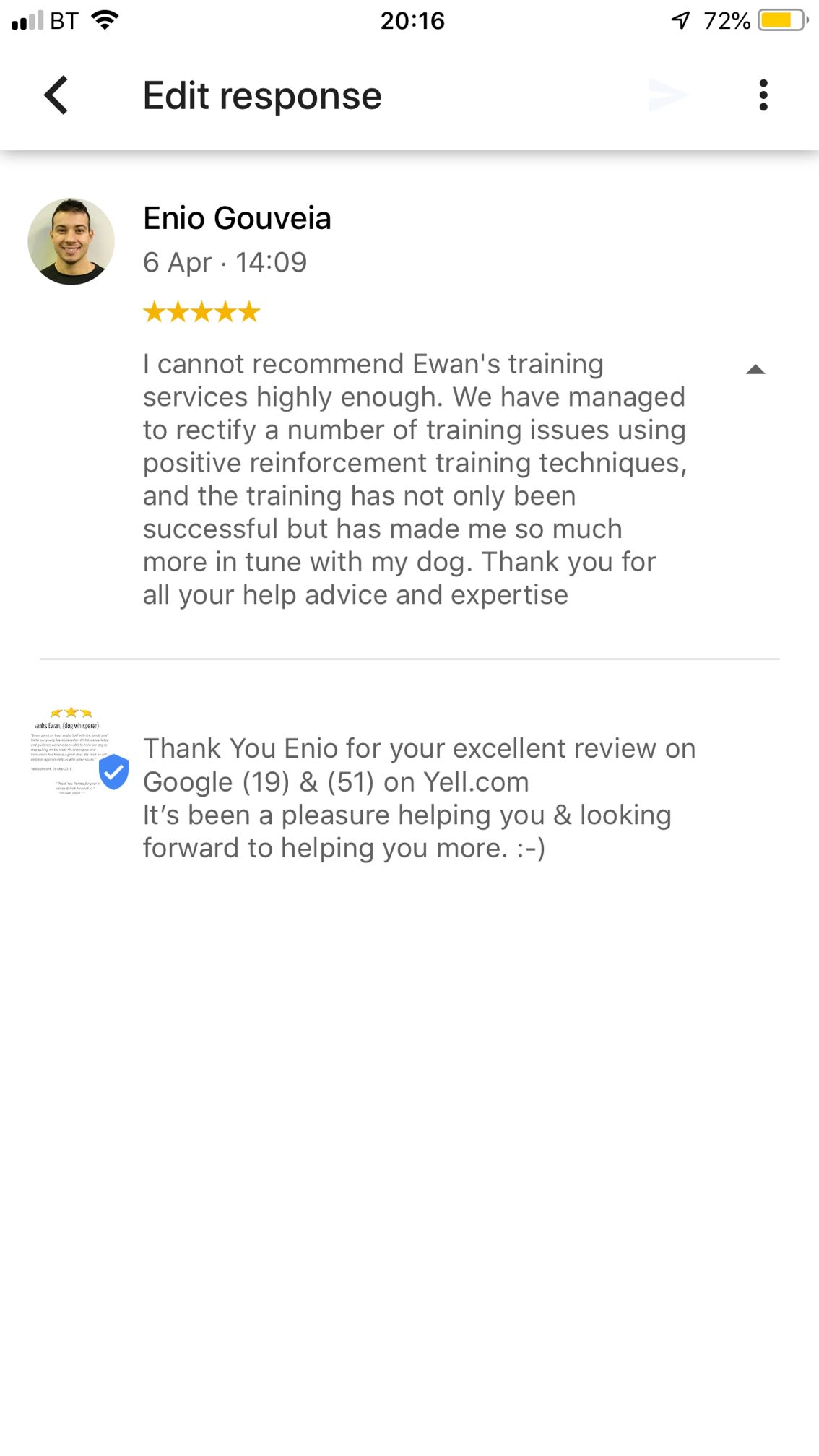Go back from Edit response

tap(56, 95)
